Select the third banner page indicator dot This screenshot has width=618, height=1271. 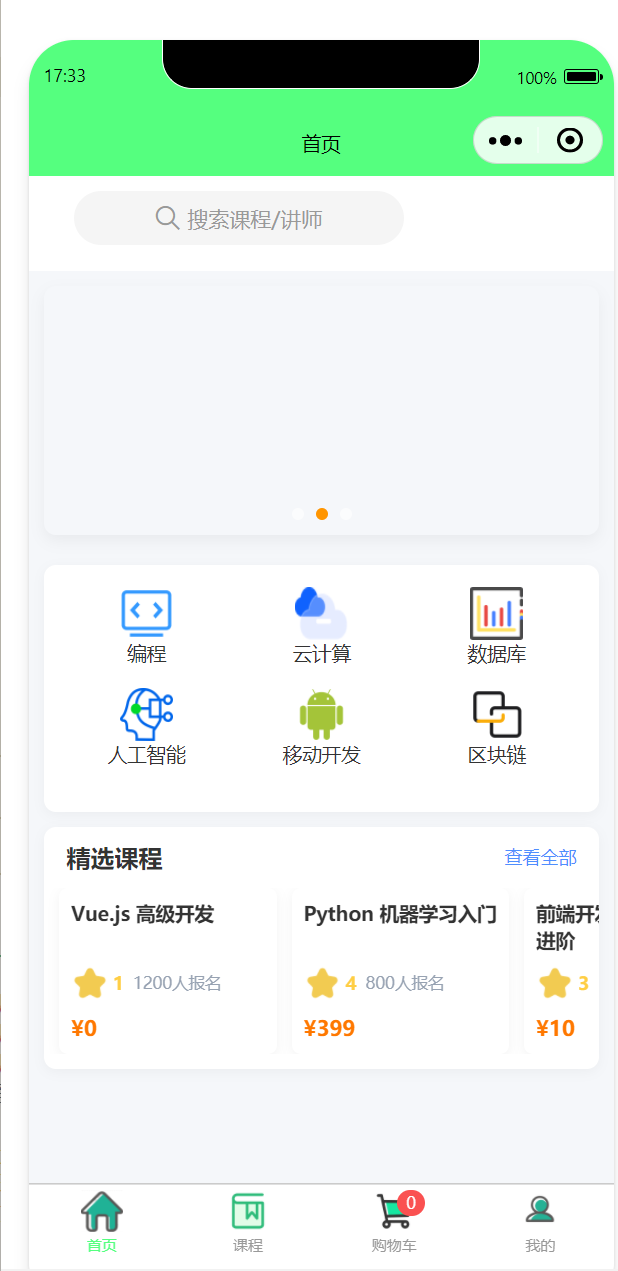[346, 514]
